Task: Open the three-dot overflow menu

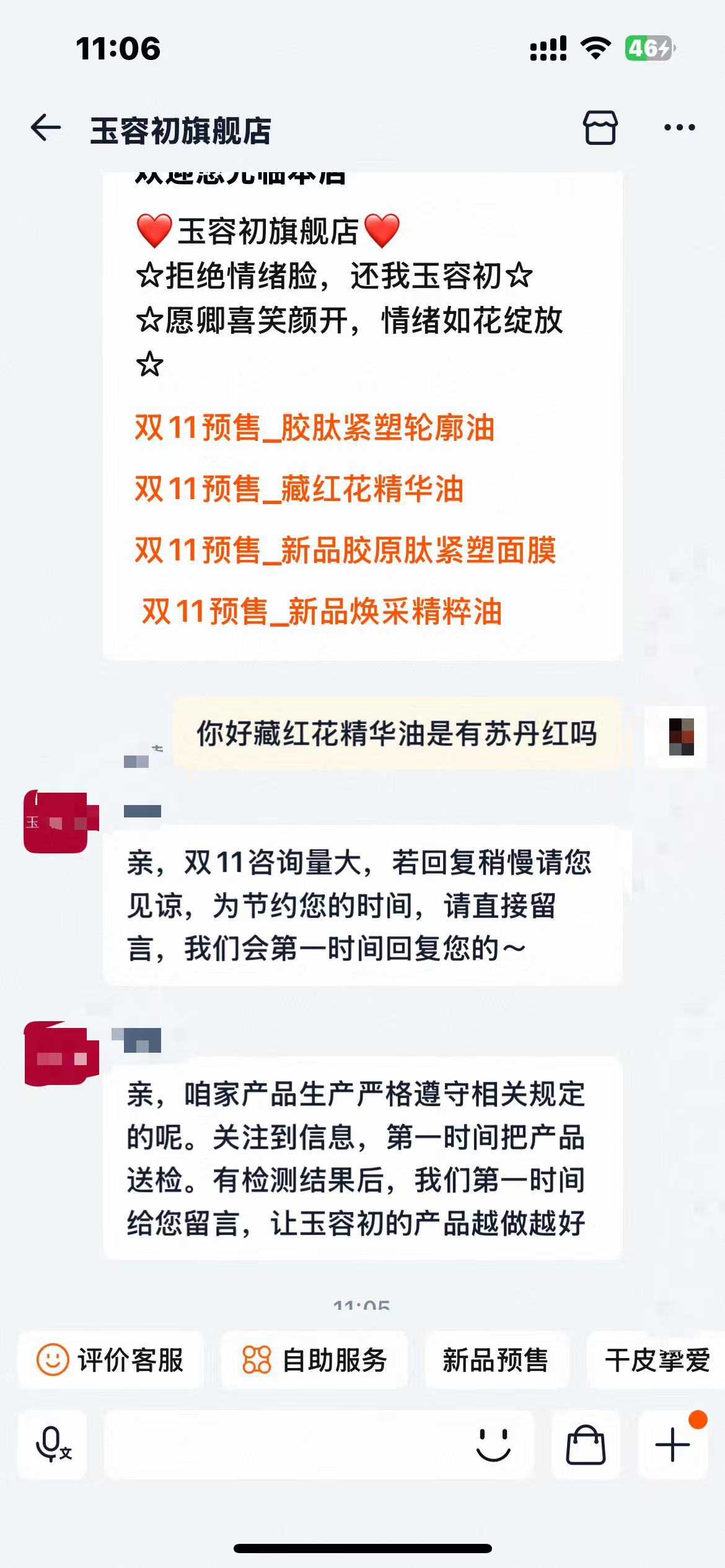Action: (x=679, y=128)
